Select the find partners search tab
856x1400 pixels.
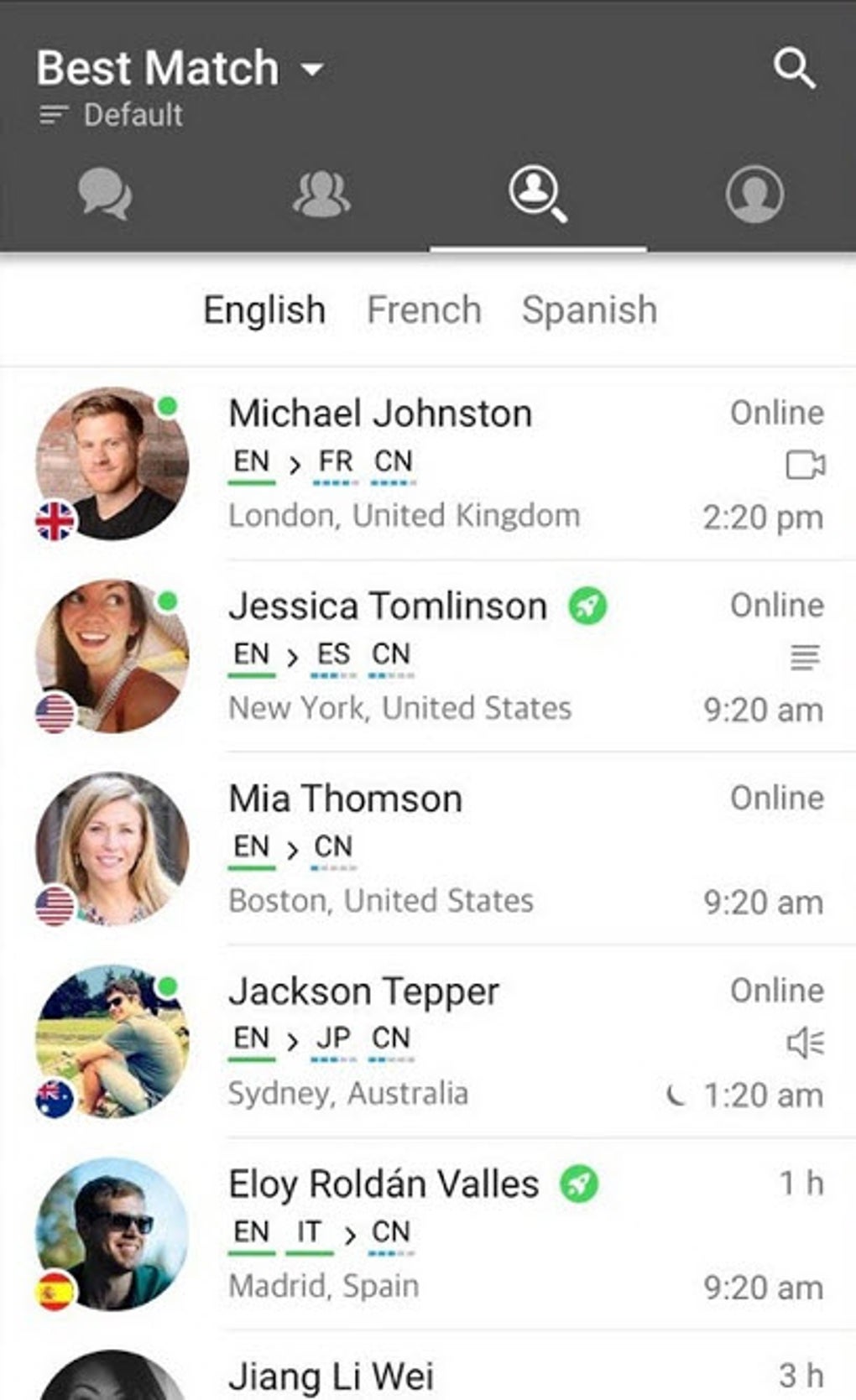(x=538, y=195)
